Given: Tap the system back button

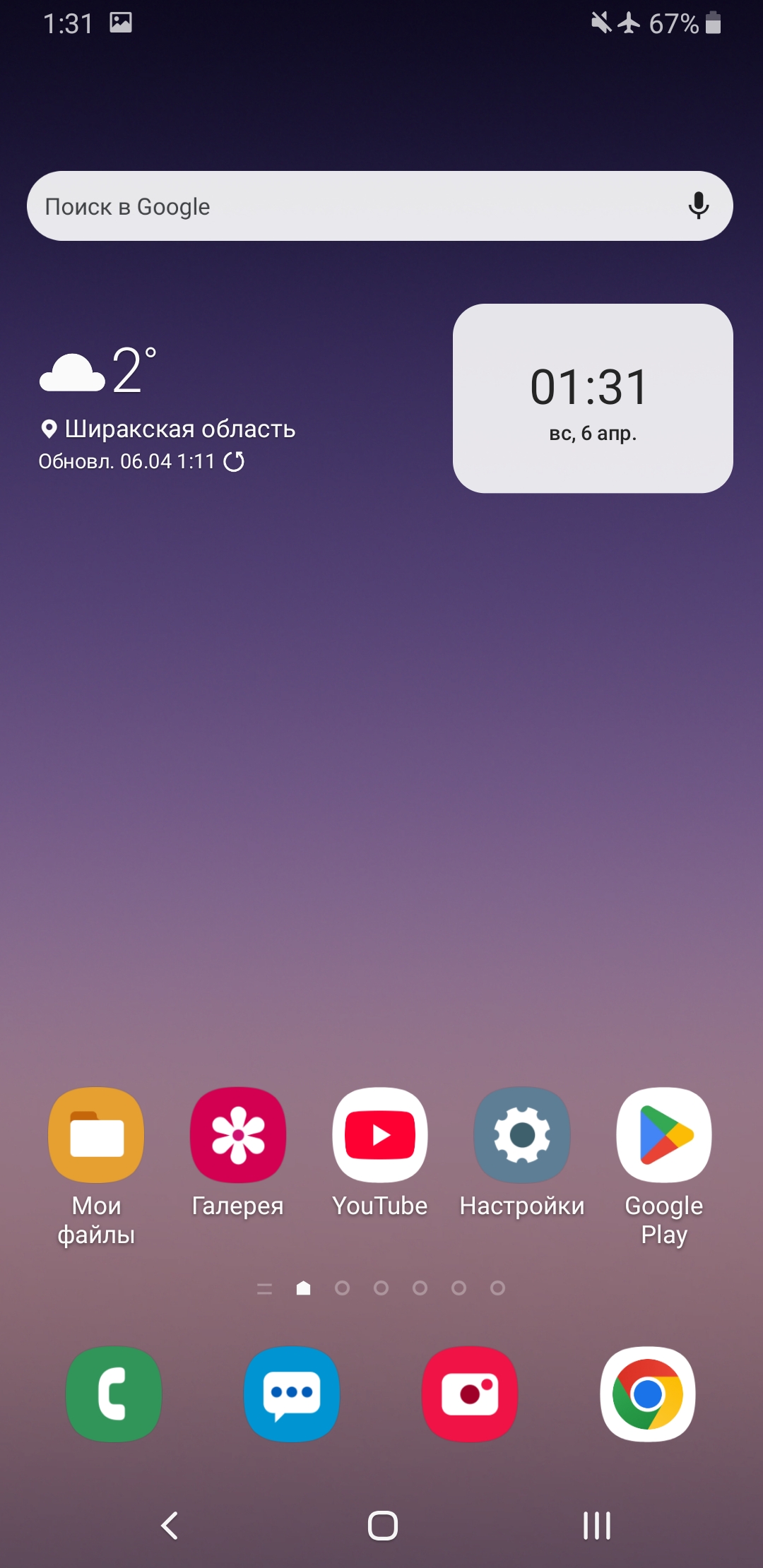Looking at the screenshot, I should pyautogui.click(x=170, y=1526).
